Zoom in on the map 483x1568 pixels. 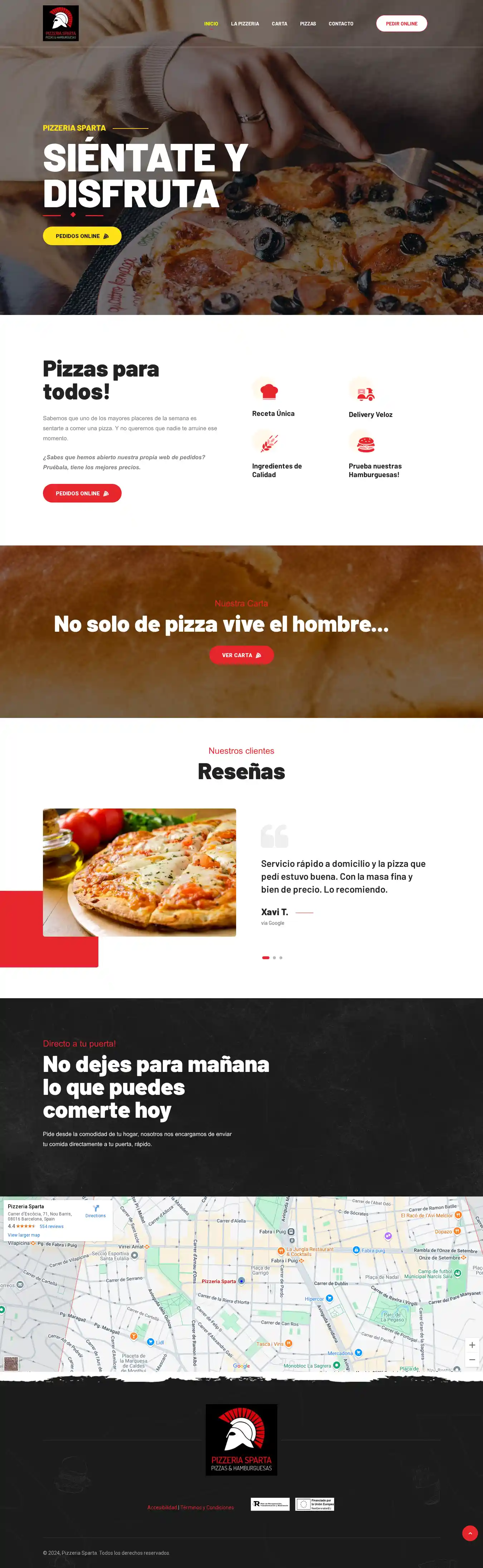tap(472, 1345)
